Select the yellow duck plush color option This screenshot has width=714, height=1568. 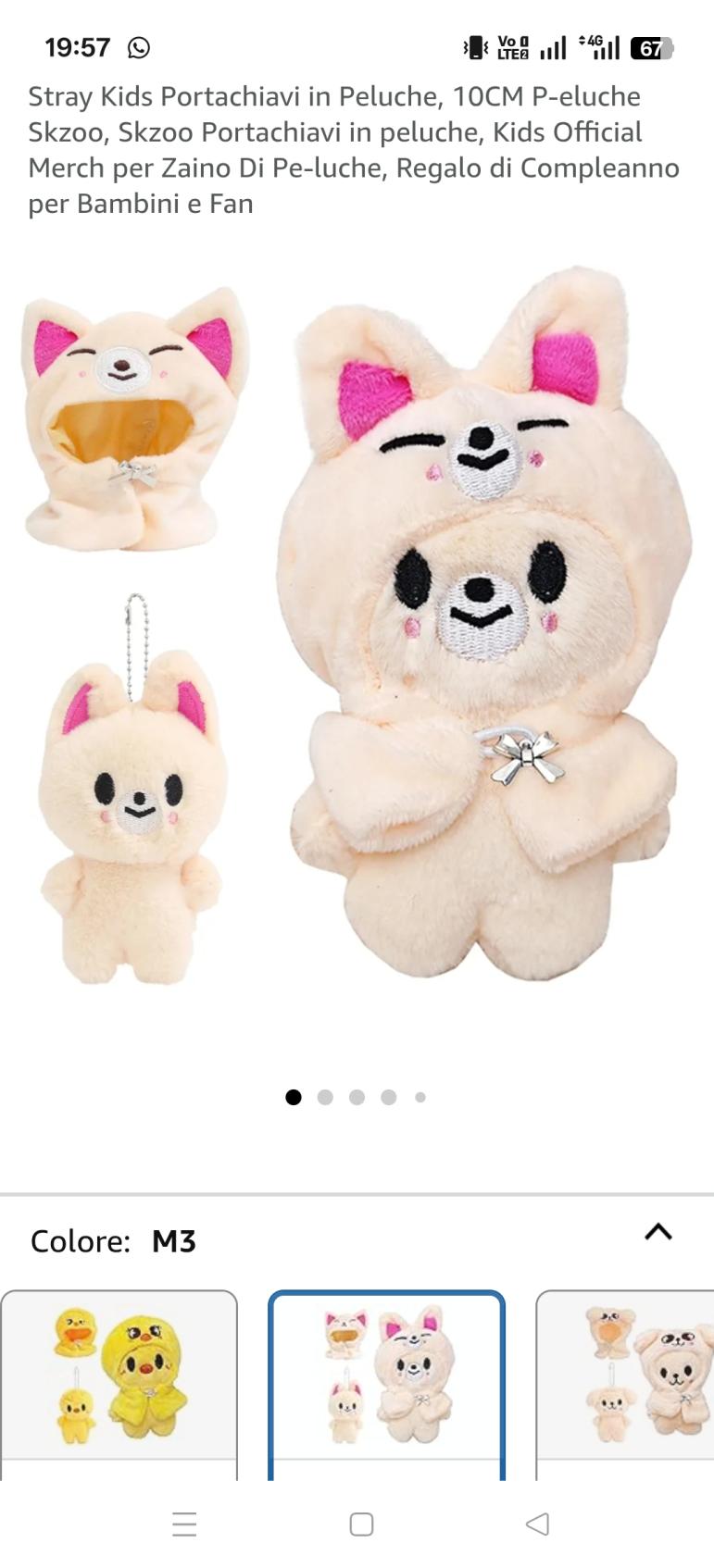tap(119, 1376)
